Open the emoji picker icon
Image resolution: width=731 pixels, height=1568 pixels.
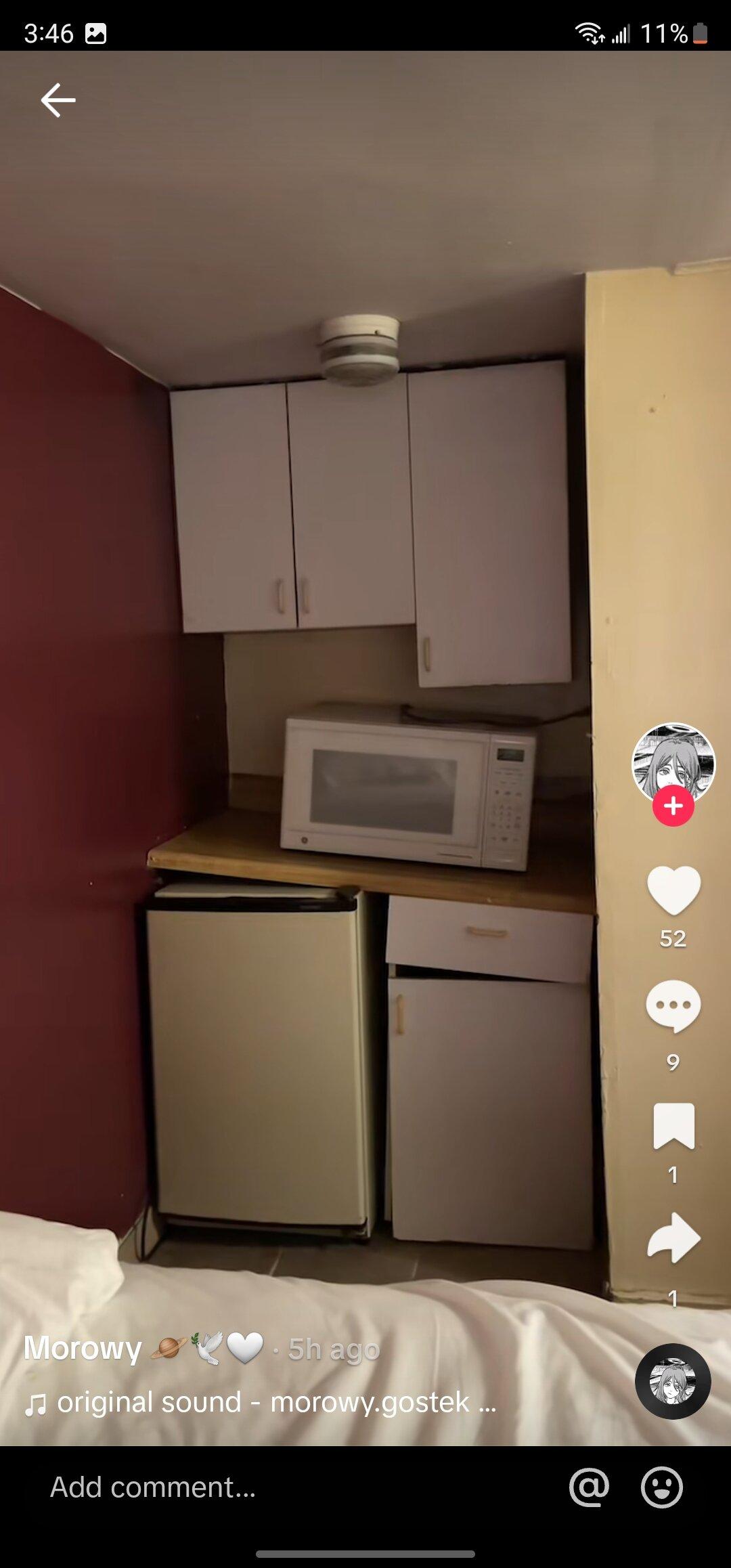coord(661,1487)
